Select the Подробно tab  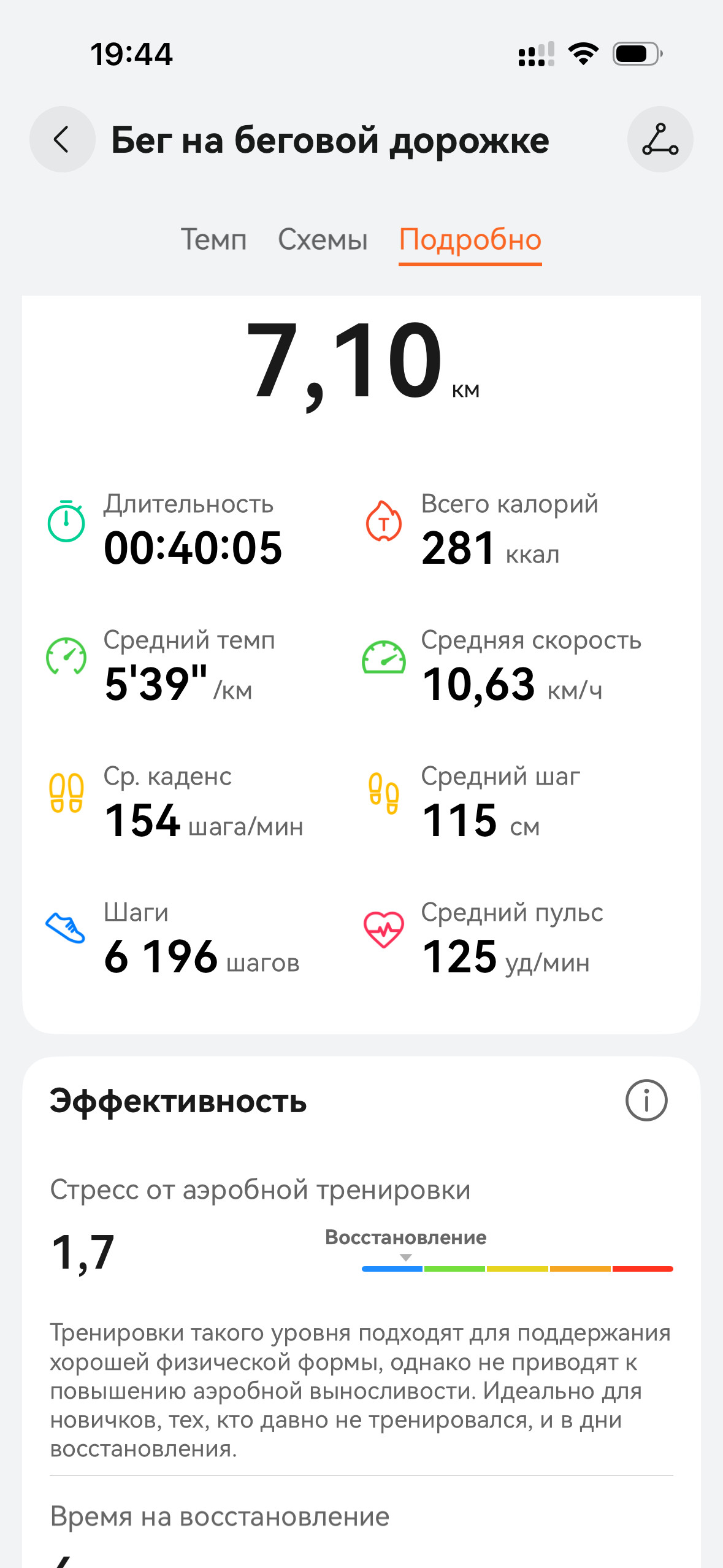tap(470, 240)
